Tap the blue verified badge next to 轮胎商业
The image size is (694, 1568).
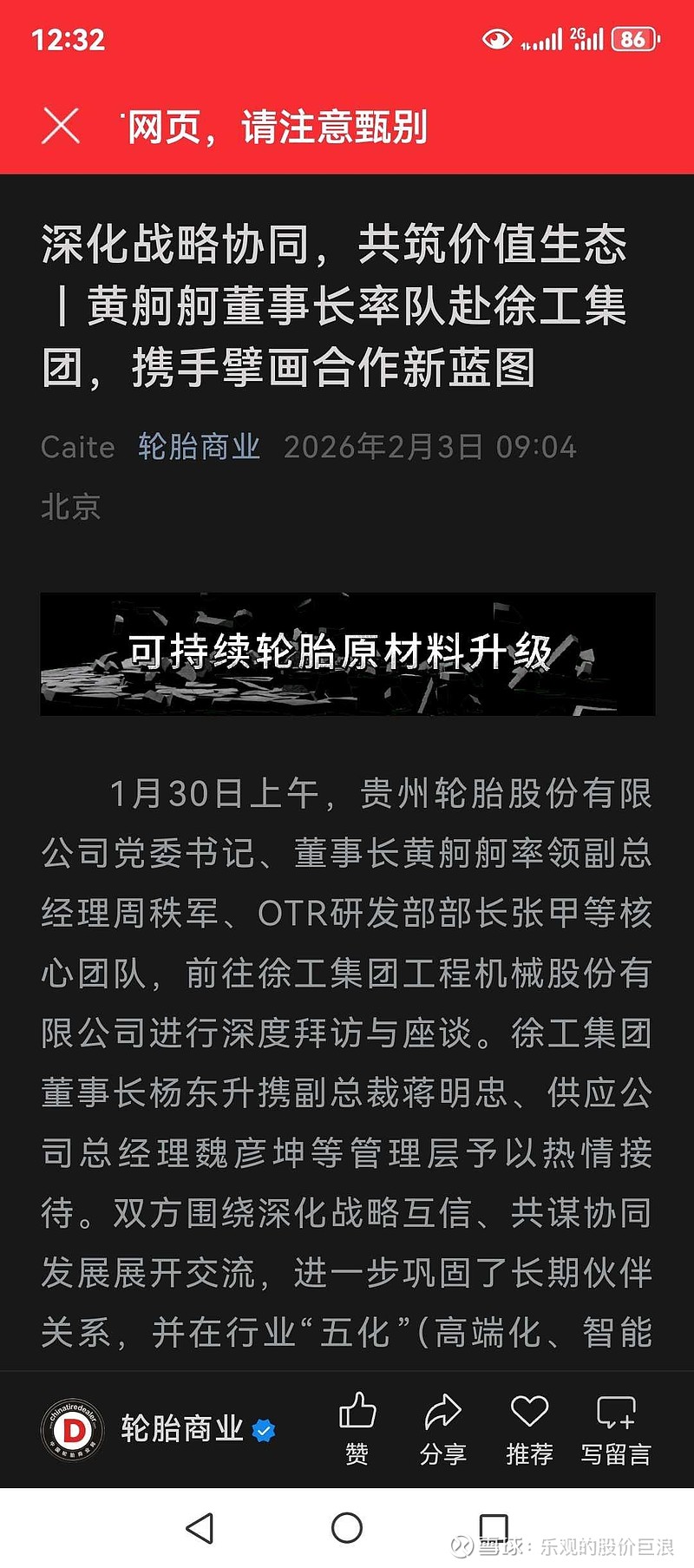[264, 1430]
